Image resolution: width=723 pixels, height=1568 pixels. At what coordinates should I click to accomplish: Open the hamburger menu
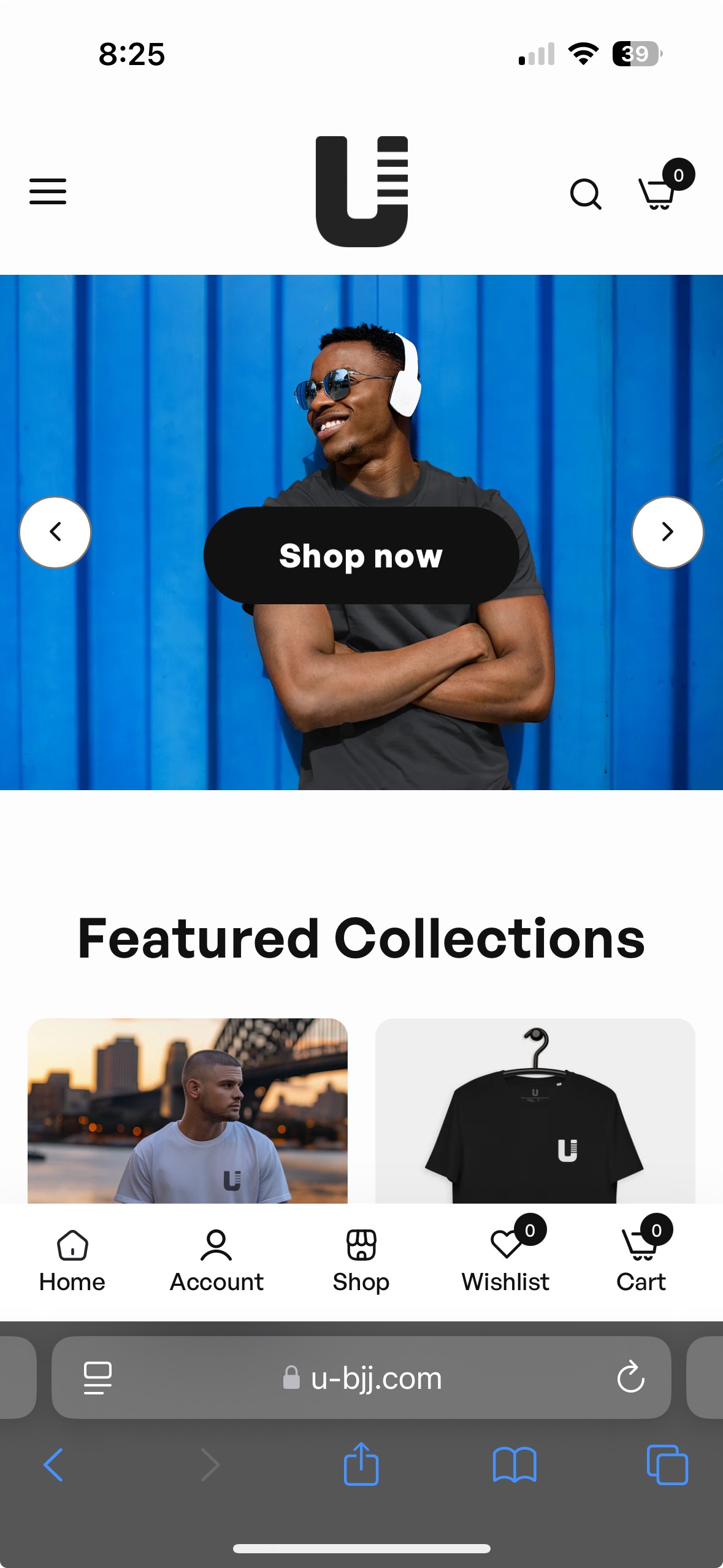click(48, 191)
